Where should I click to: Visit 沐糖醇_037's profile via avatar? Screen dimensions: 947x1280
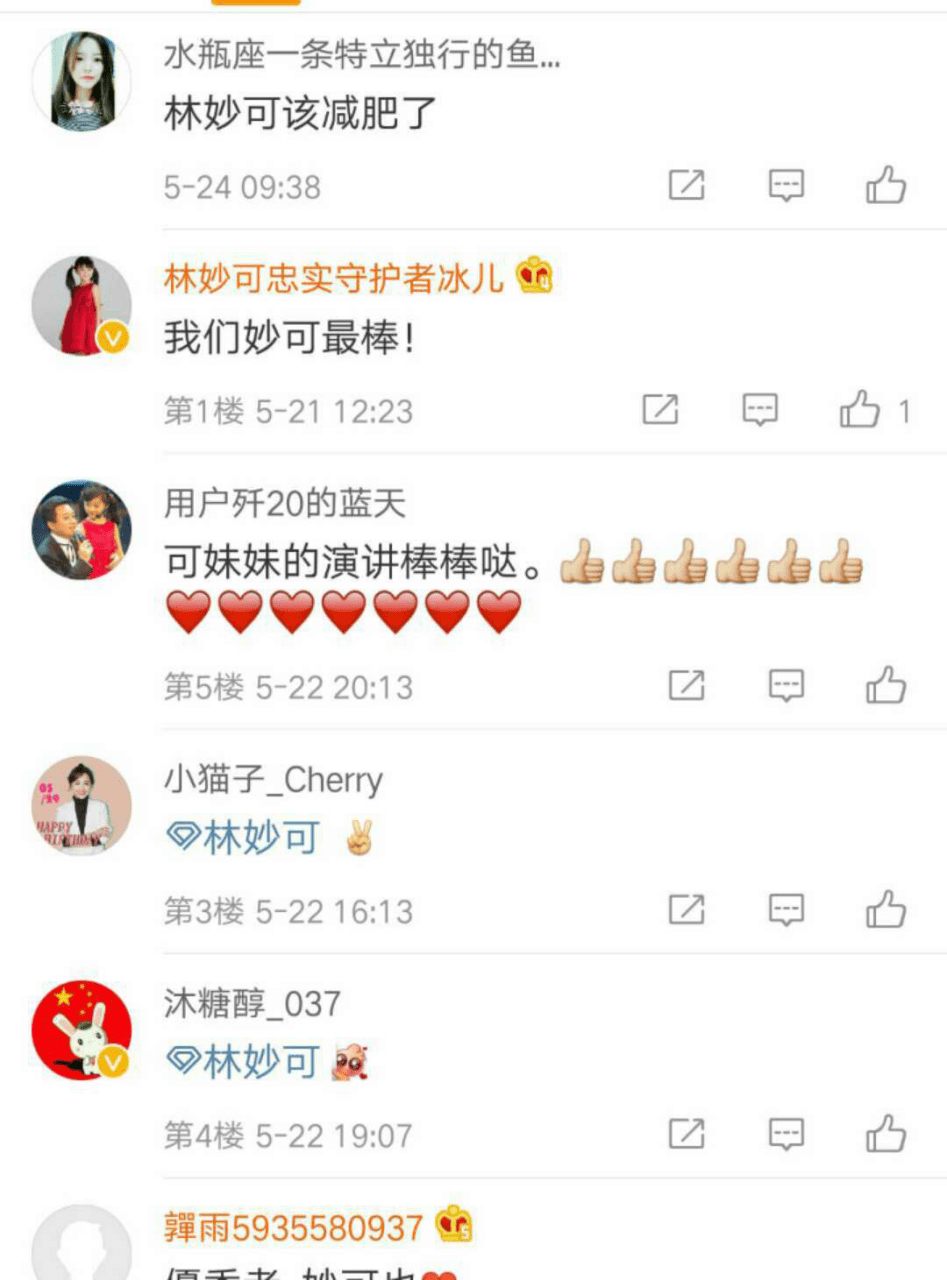coord(82,1030)
